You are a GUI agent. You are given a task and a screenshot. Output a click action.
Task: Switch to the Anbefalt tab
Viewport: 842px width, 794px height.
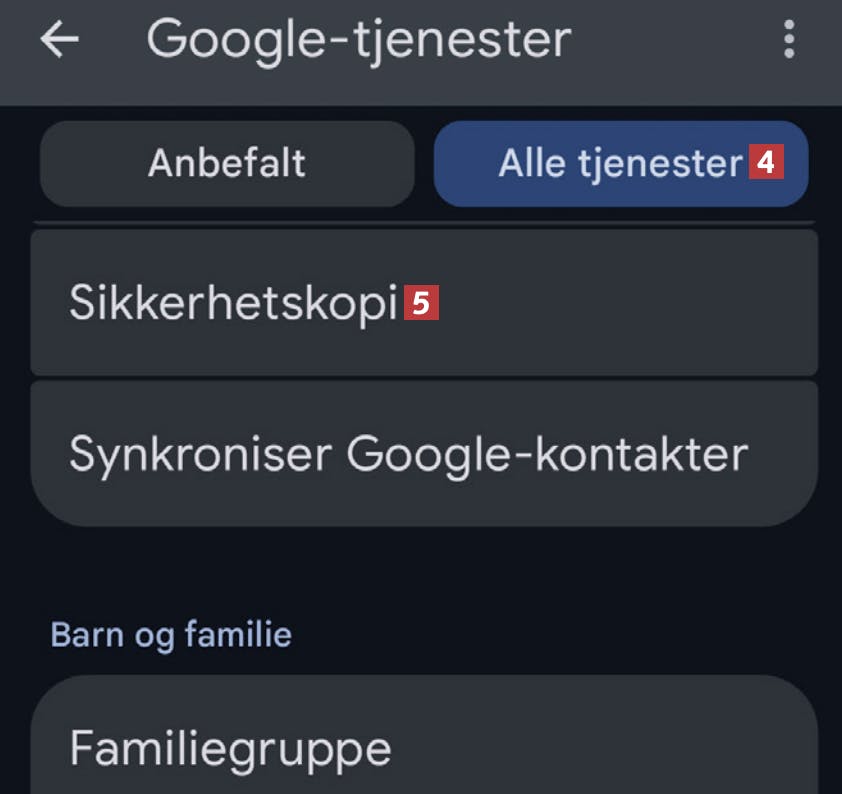[227, 164]
